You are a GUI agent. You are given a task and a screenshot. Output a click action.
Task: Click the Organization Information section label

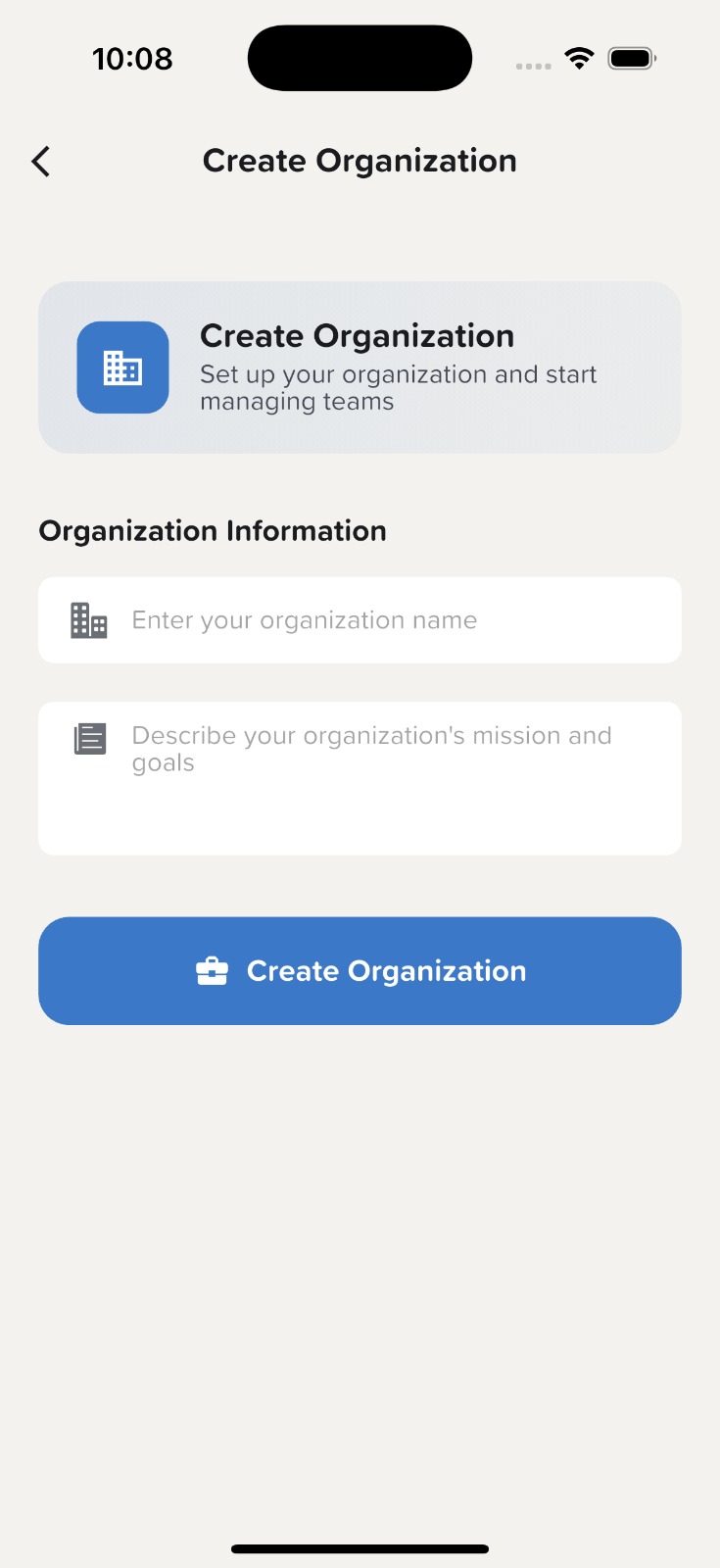pyautogui.click(x=212, y=530)
